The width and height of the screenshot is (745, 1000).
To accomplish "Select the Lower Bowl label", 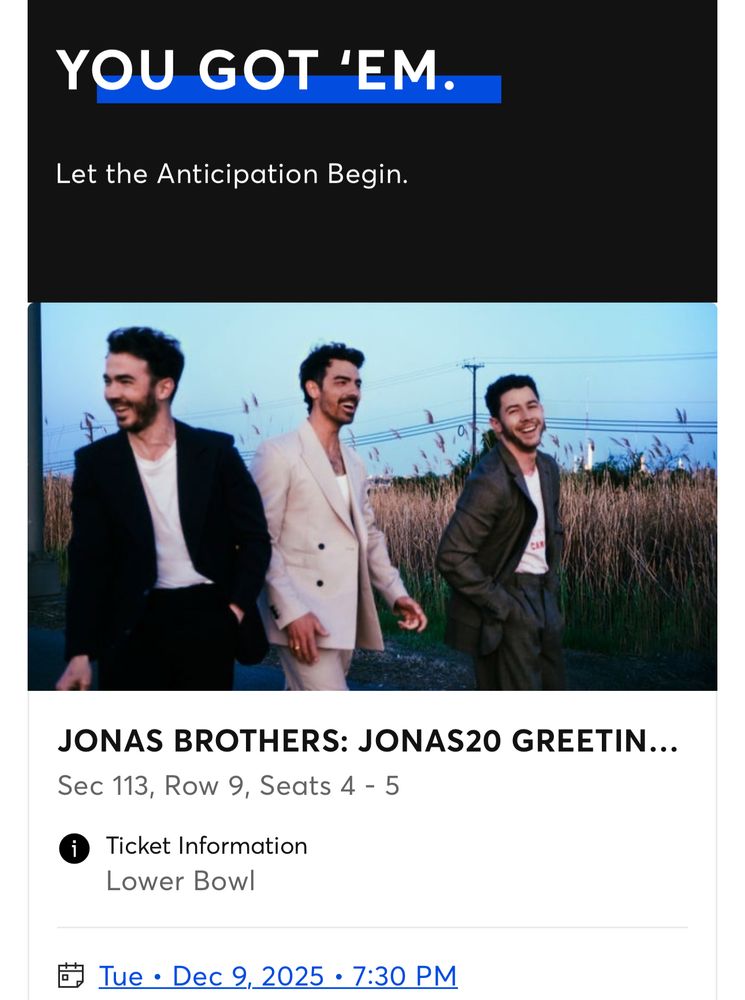I will [180, 881].
